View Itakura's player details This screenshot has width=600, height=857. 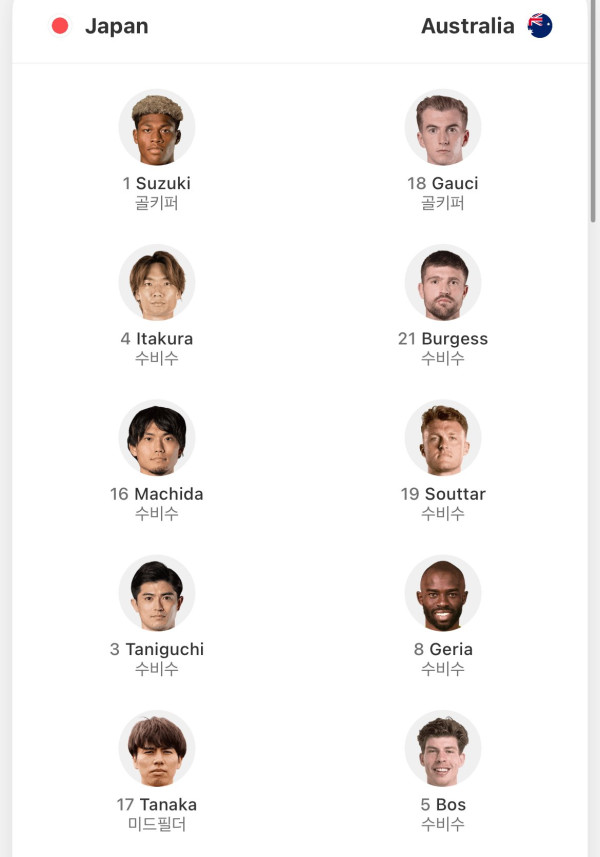click(157, 283)
